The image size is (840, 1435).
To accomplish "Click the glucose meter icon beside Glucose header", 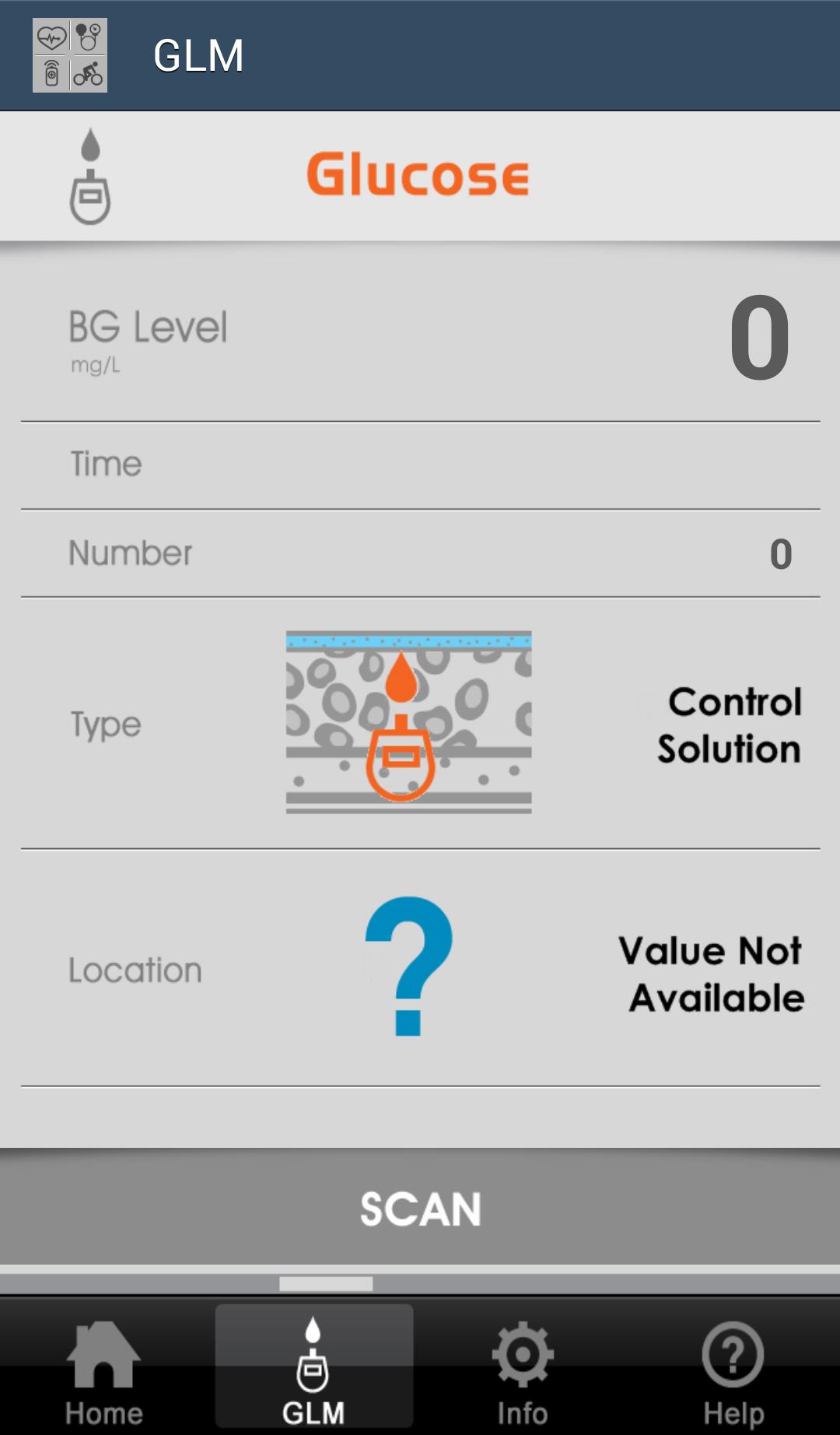I will click(89, 175).
